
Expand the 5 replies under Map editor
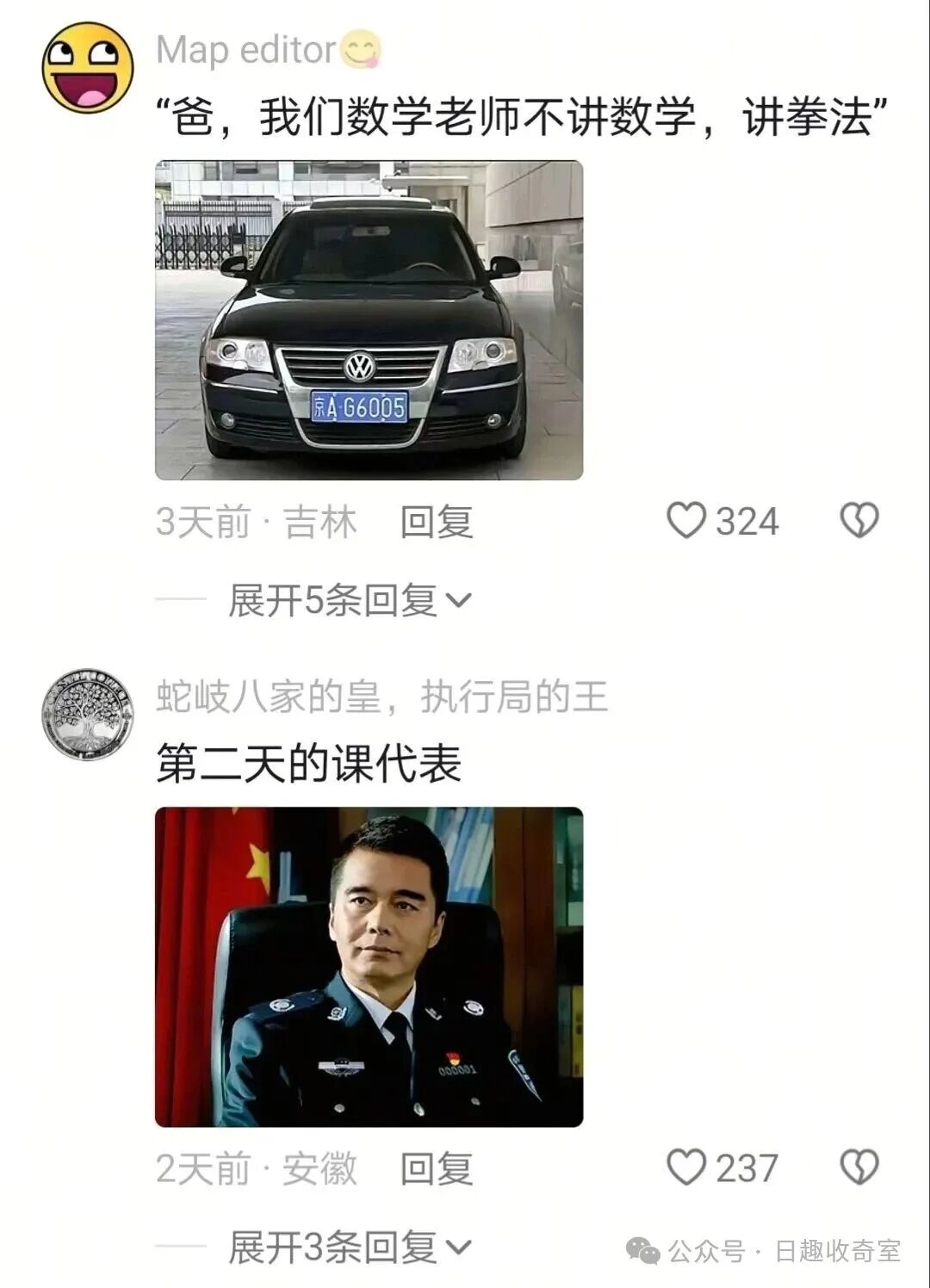350,600
